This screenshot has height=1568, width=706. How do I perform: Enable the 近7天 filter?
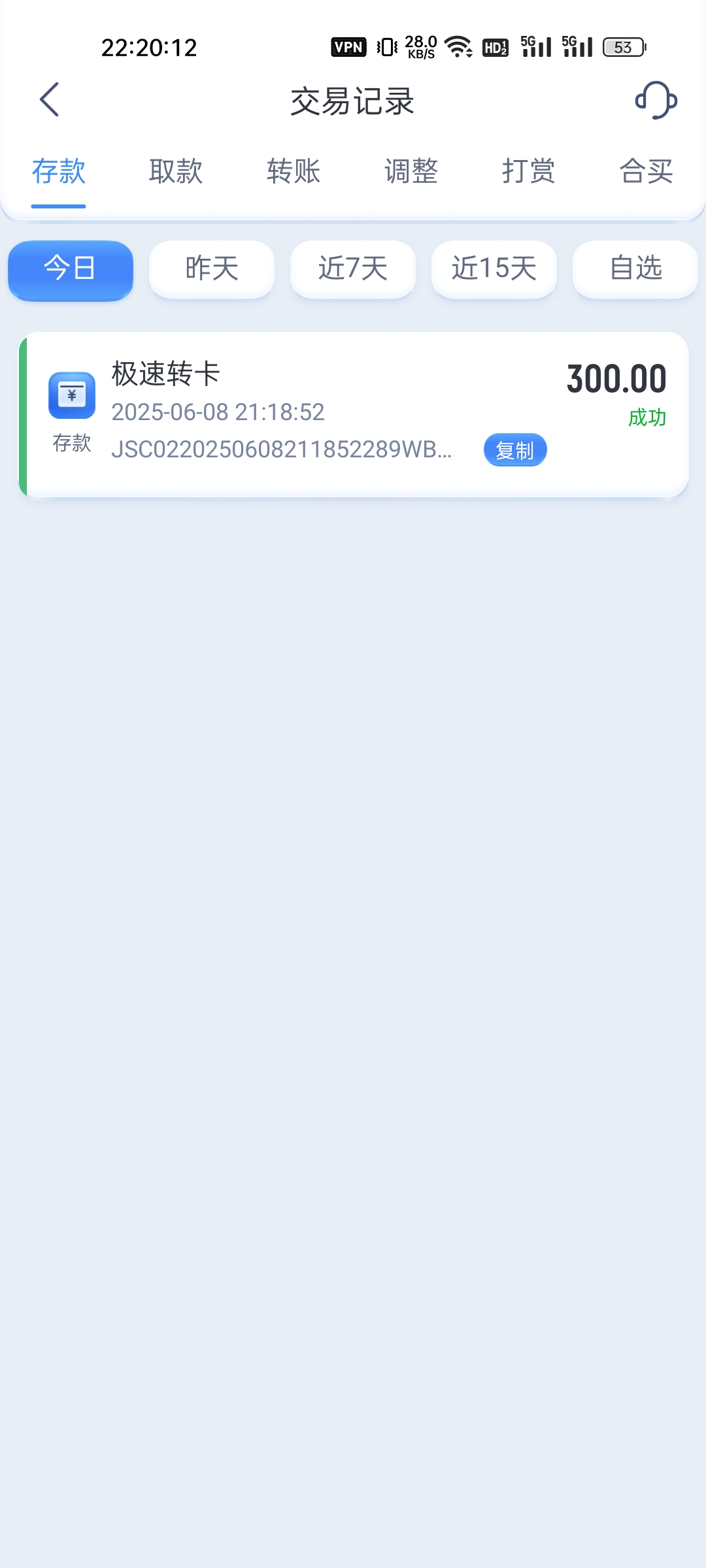pos(352,269)
